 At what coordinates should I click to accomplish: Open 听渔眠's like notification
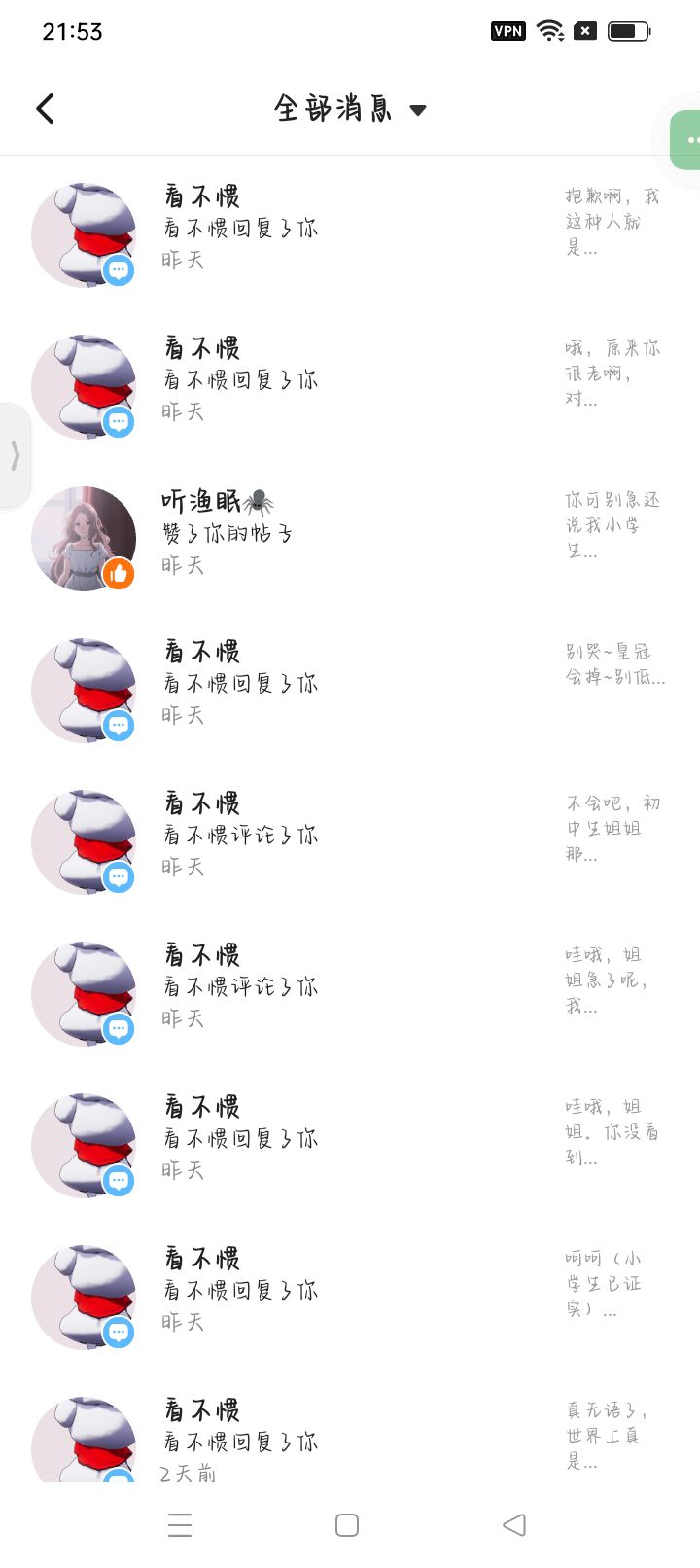coord(350,533)
